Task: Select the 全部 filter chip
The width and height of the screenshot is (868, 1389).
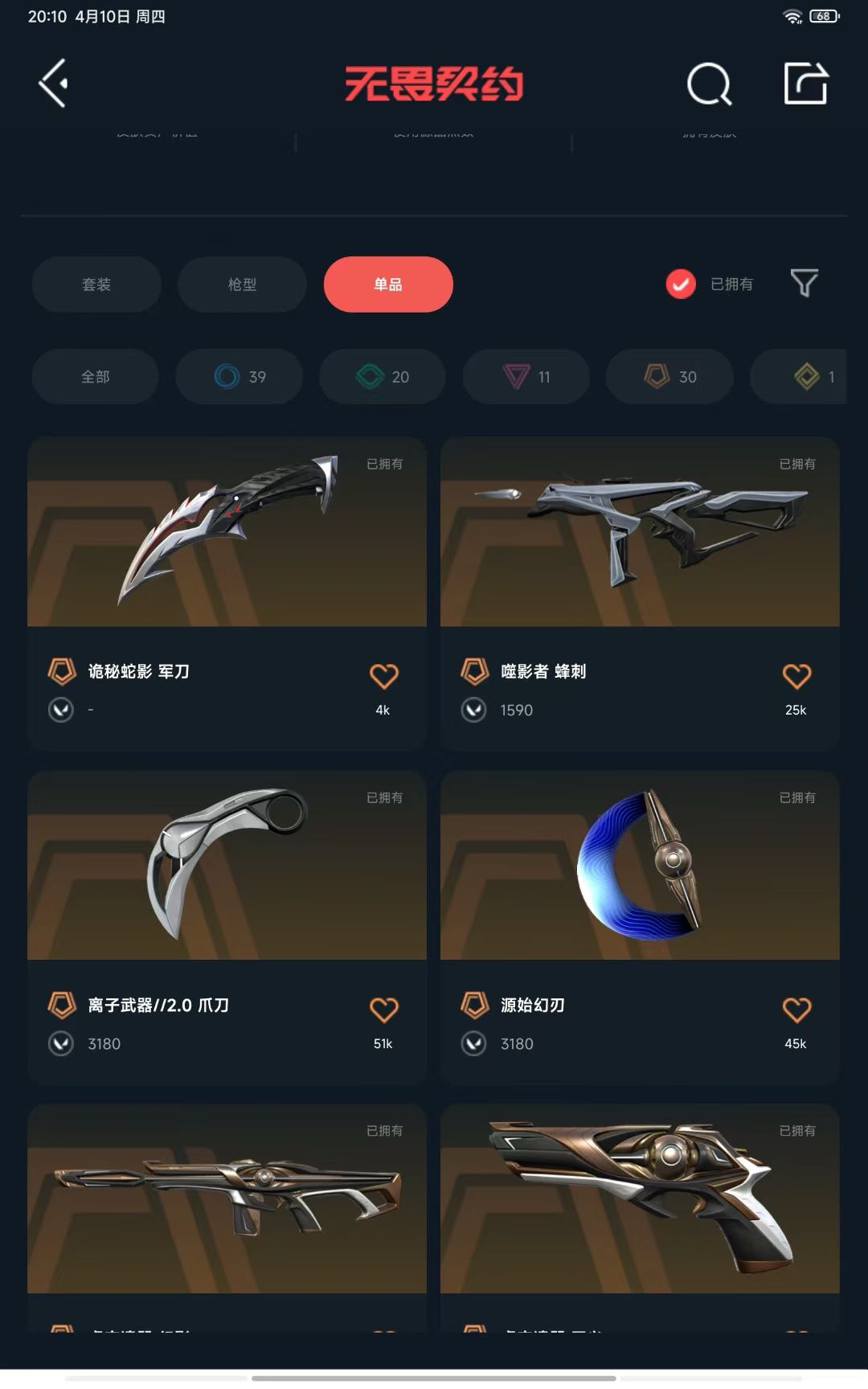Action: point(95,376)
